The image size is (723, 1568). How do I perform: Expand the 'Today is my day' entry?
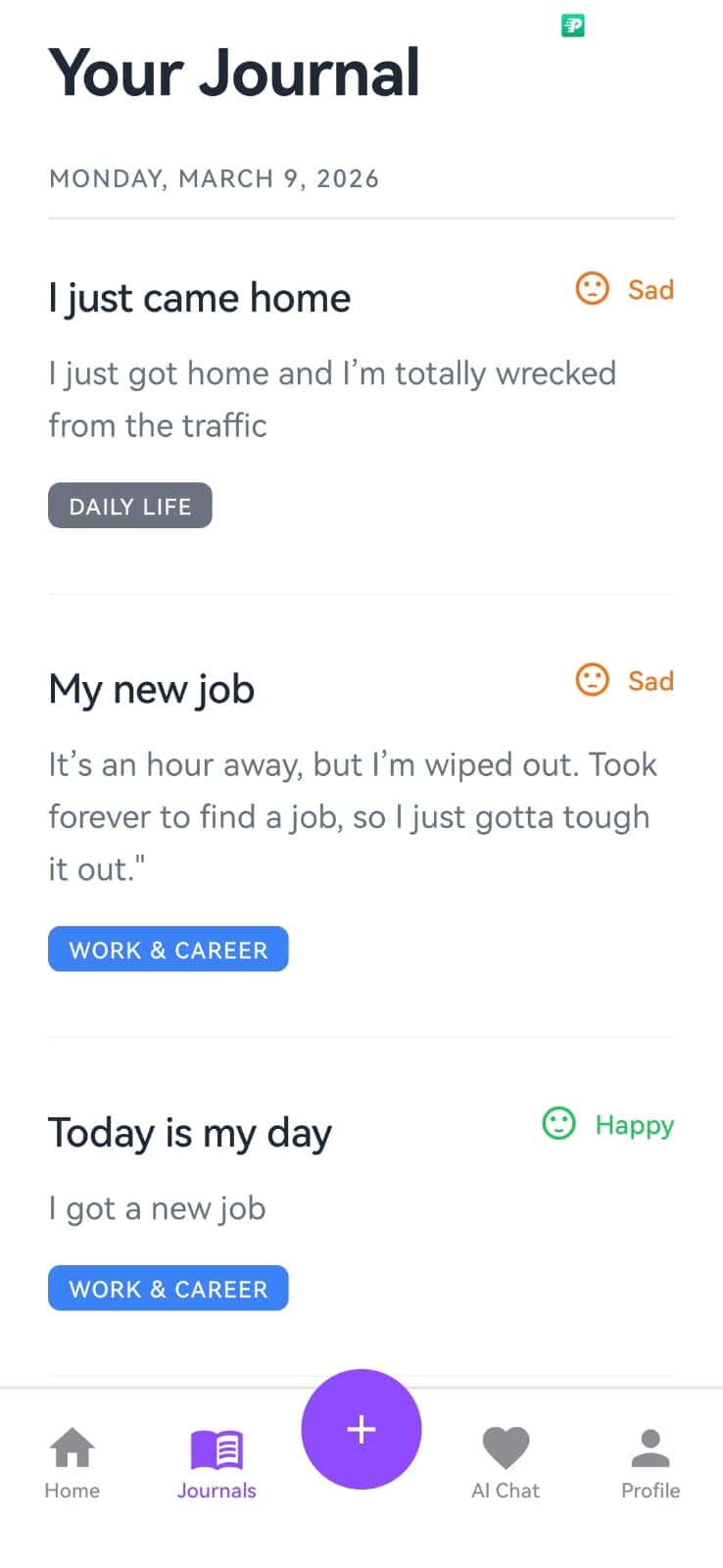click(x=189, y=1132)
